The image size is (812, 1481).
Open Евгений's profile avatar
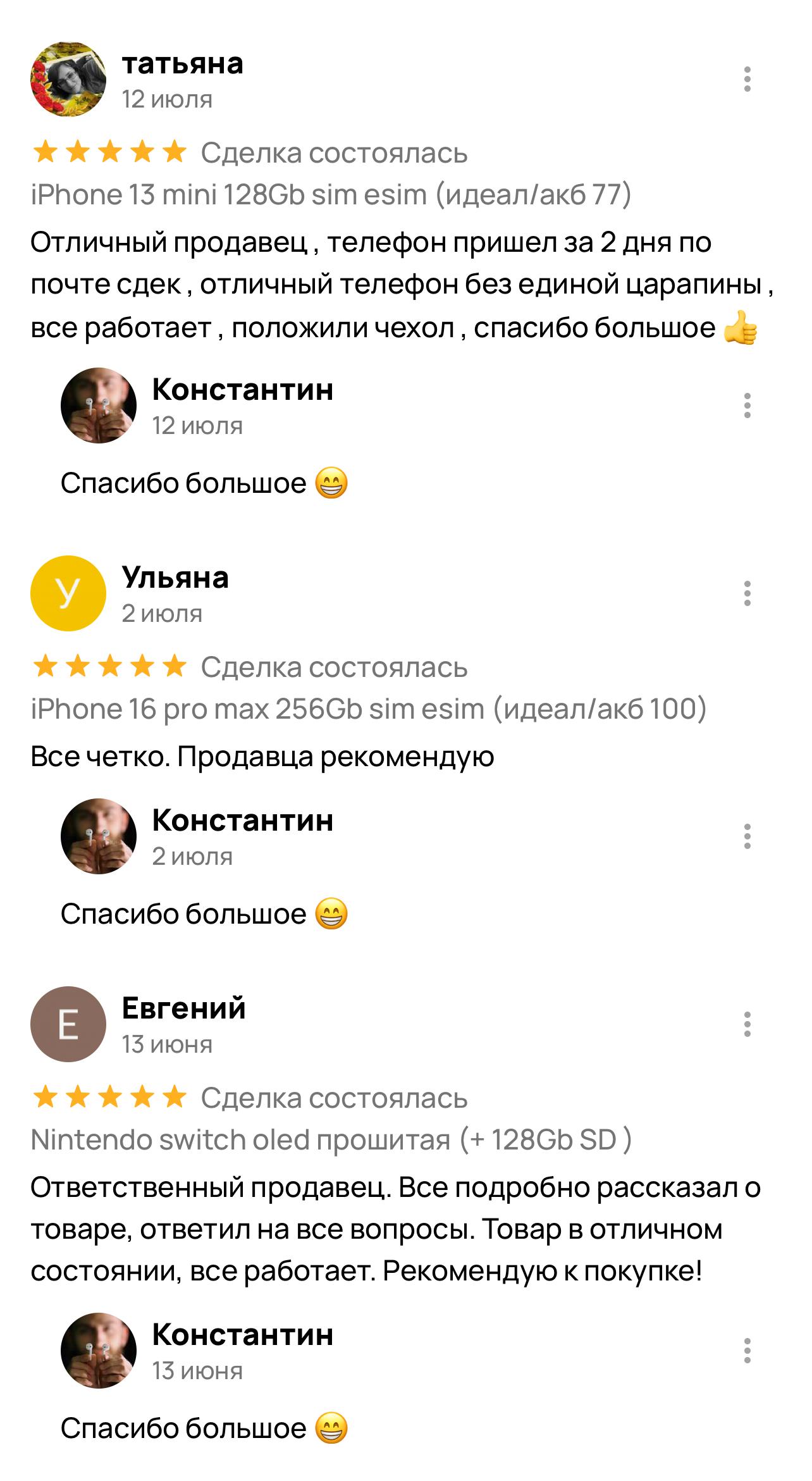[x=68, y=1024]
